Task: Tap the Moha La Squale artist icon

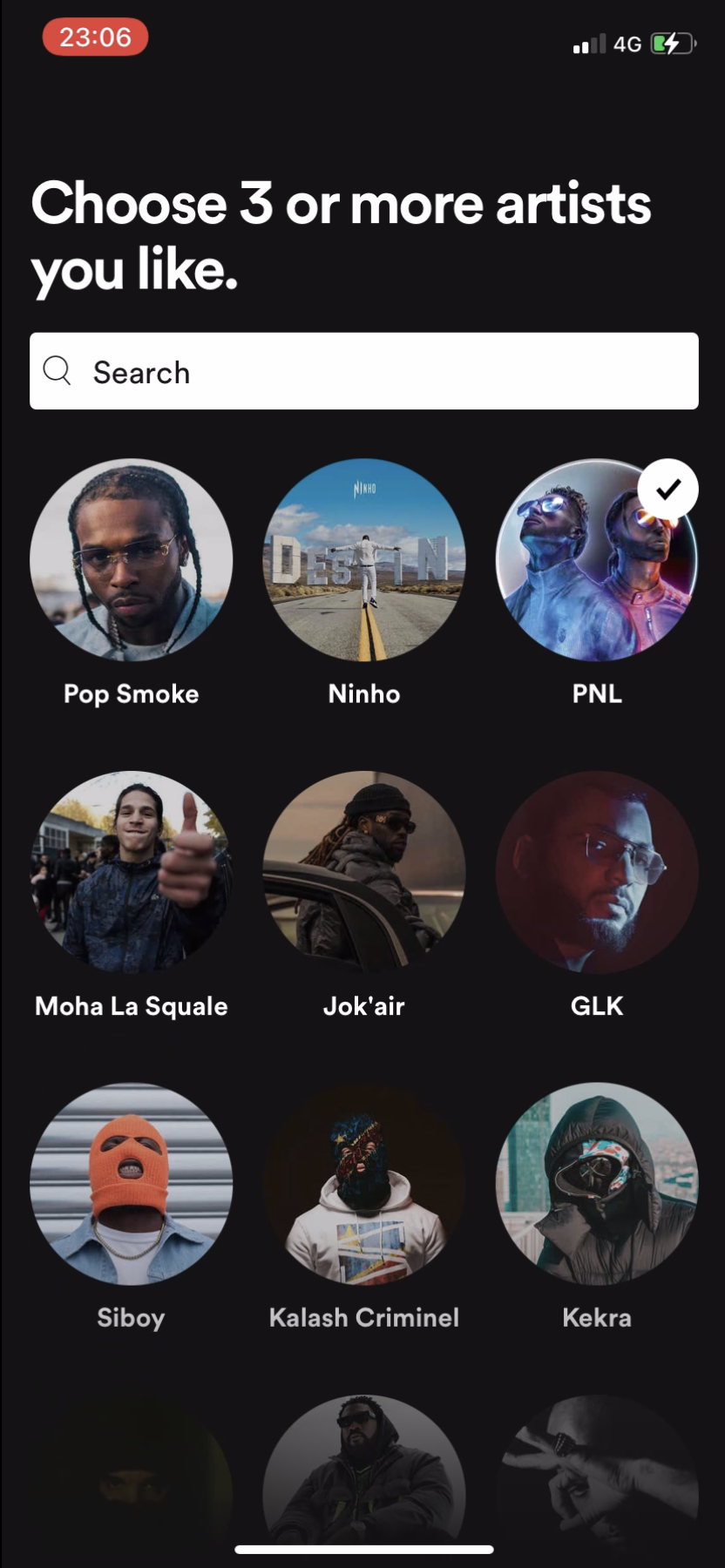Action: point(131,871)
